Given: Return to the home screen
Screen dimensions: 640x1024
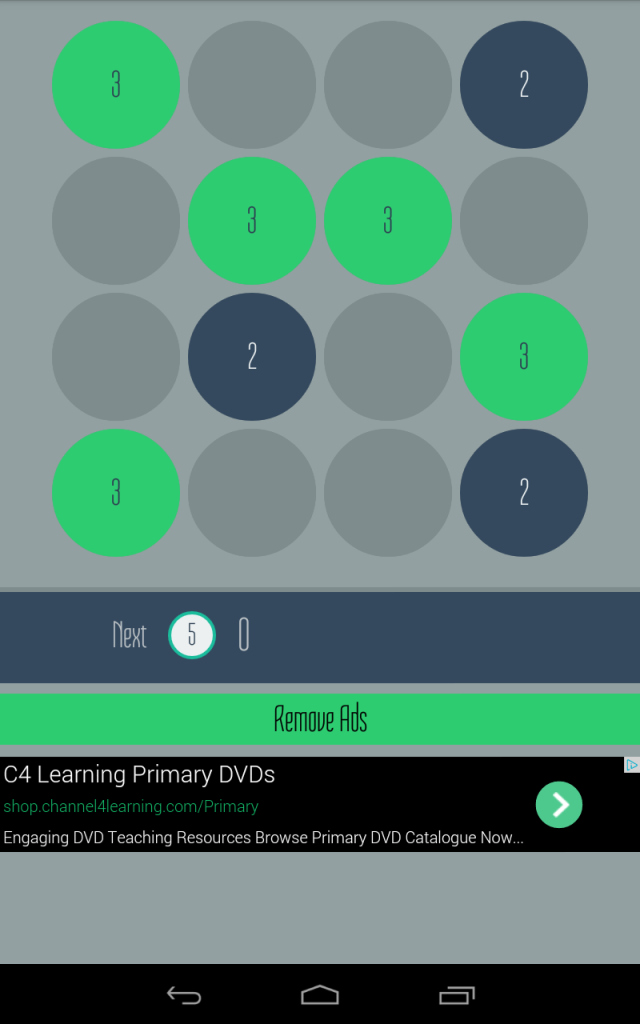Looking at the screenshot, I should pyautogui.click(x=320, y=995).
